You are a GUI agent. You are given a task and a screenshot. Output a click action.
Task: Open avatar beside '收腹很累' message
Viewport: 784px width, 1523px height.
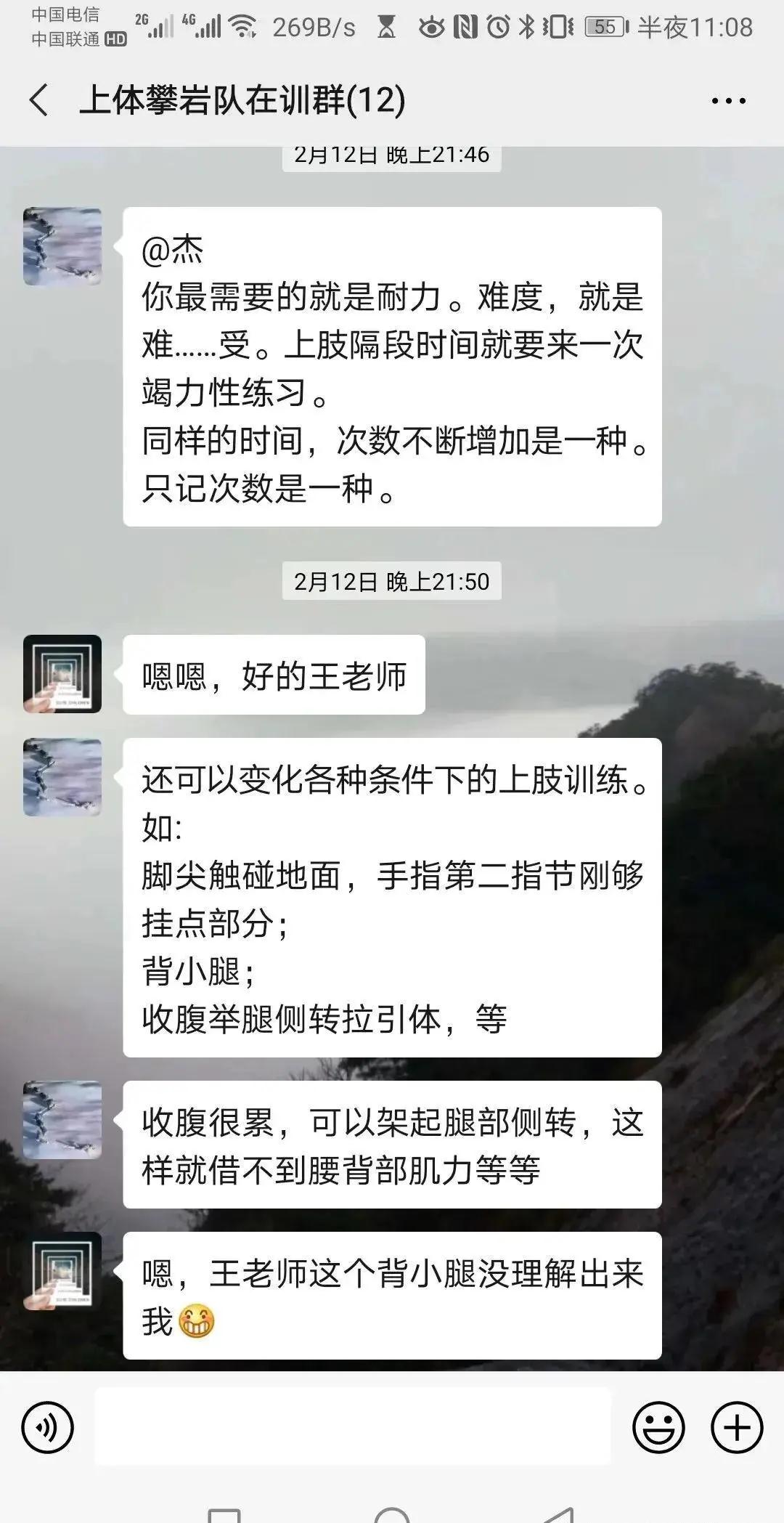point(62,1119)
